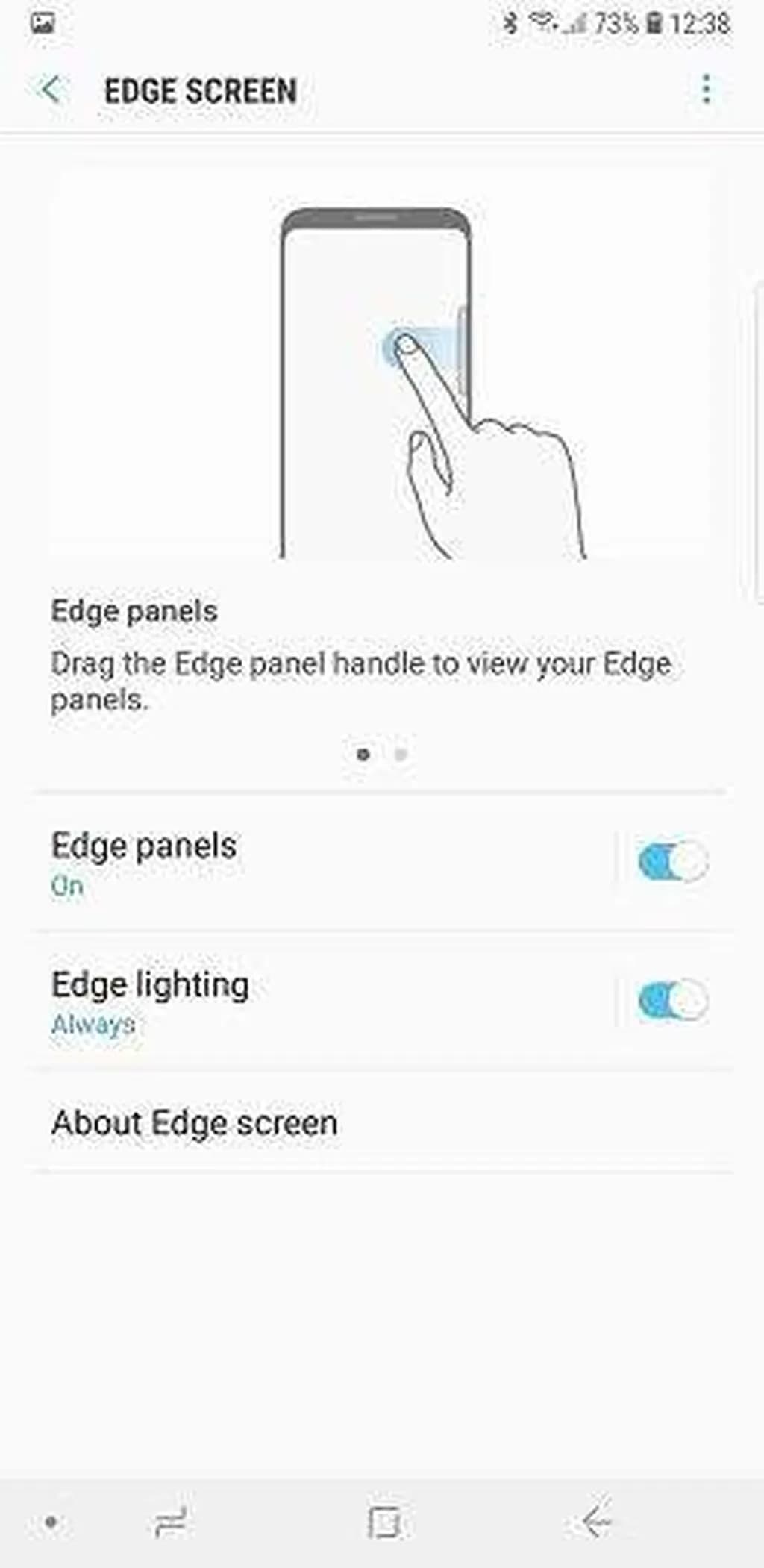Jump to the second tutorial page dot
This screenshot has height=1568, width=764.
401,755
